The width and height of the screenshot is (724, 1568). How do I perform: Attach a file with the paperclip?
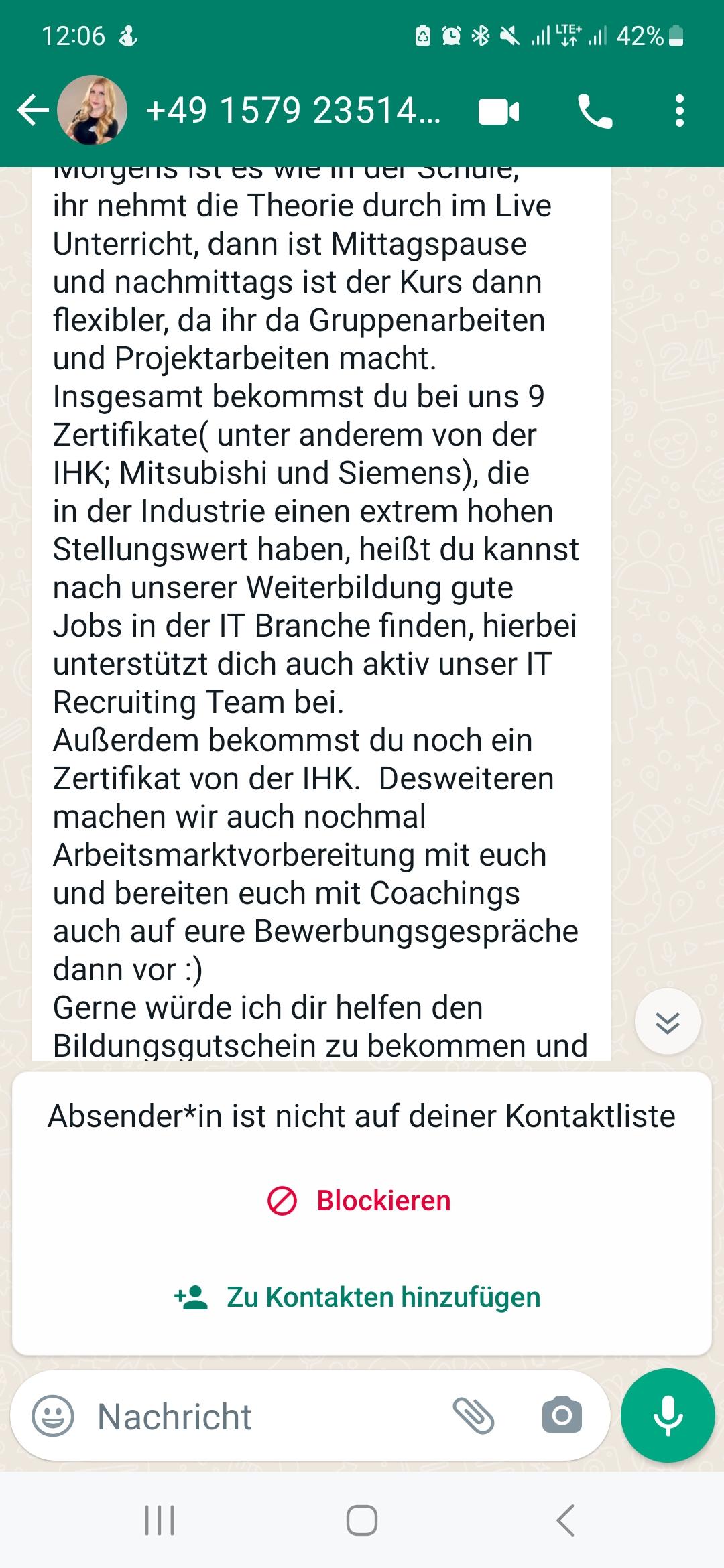pyautogui.click(x=474, y=1416)
